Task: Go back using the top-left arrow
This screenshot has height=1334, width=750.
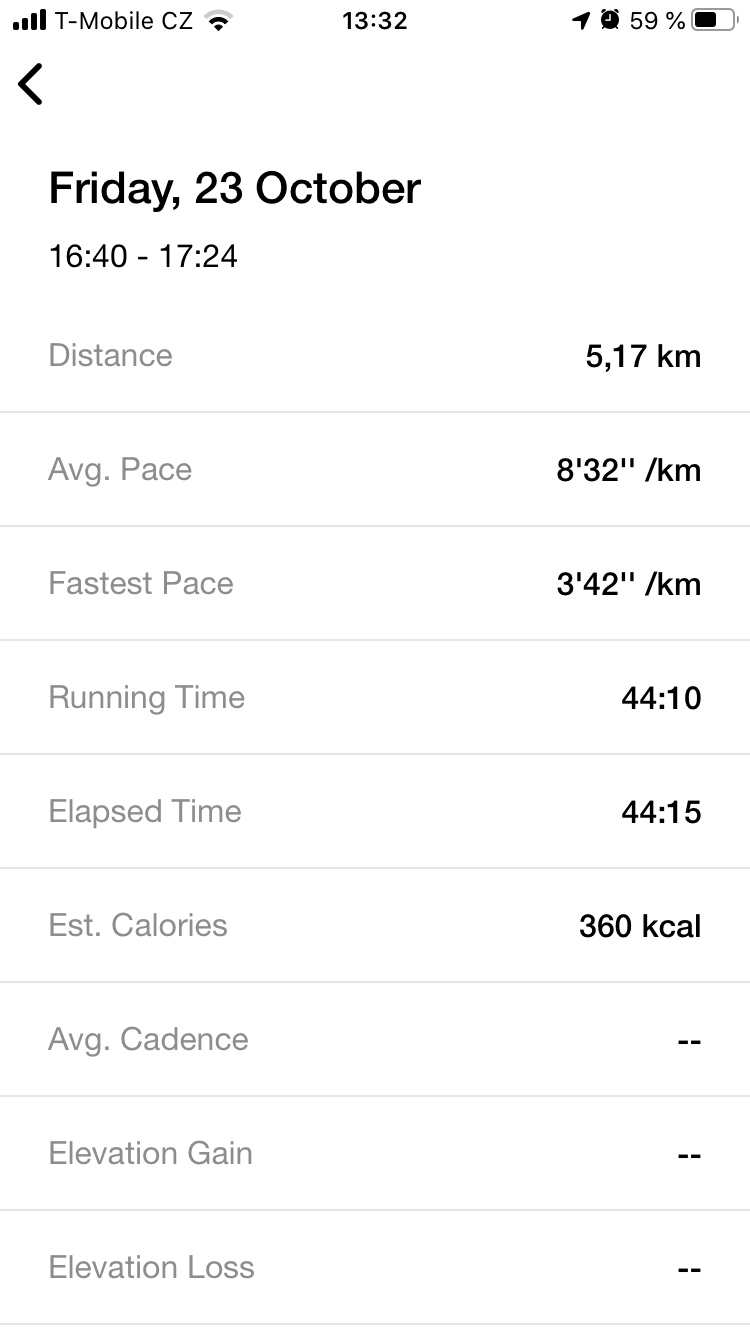Action: 31,84
